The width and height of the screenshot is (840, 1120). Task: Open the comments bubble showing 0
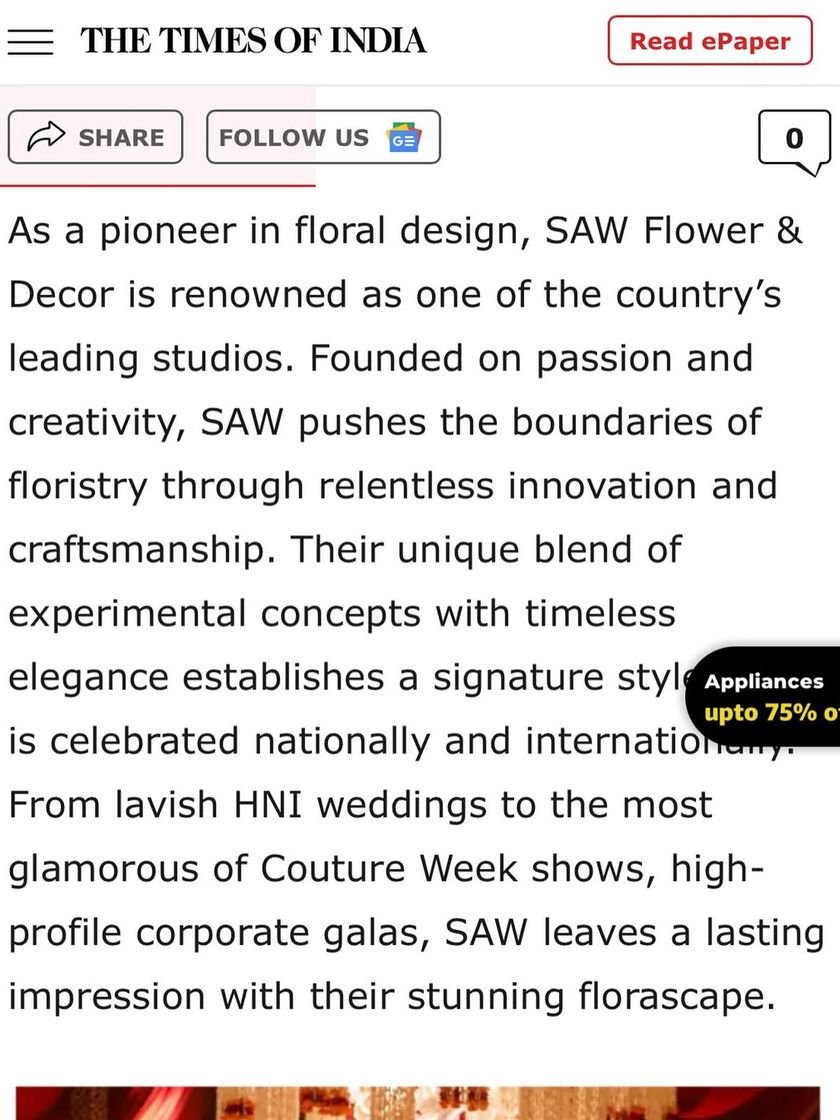[794, 139]
